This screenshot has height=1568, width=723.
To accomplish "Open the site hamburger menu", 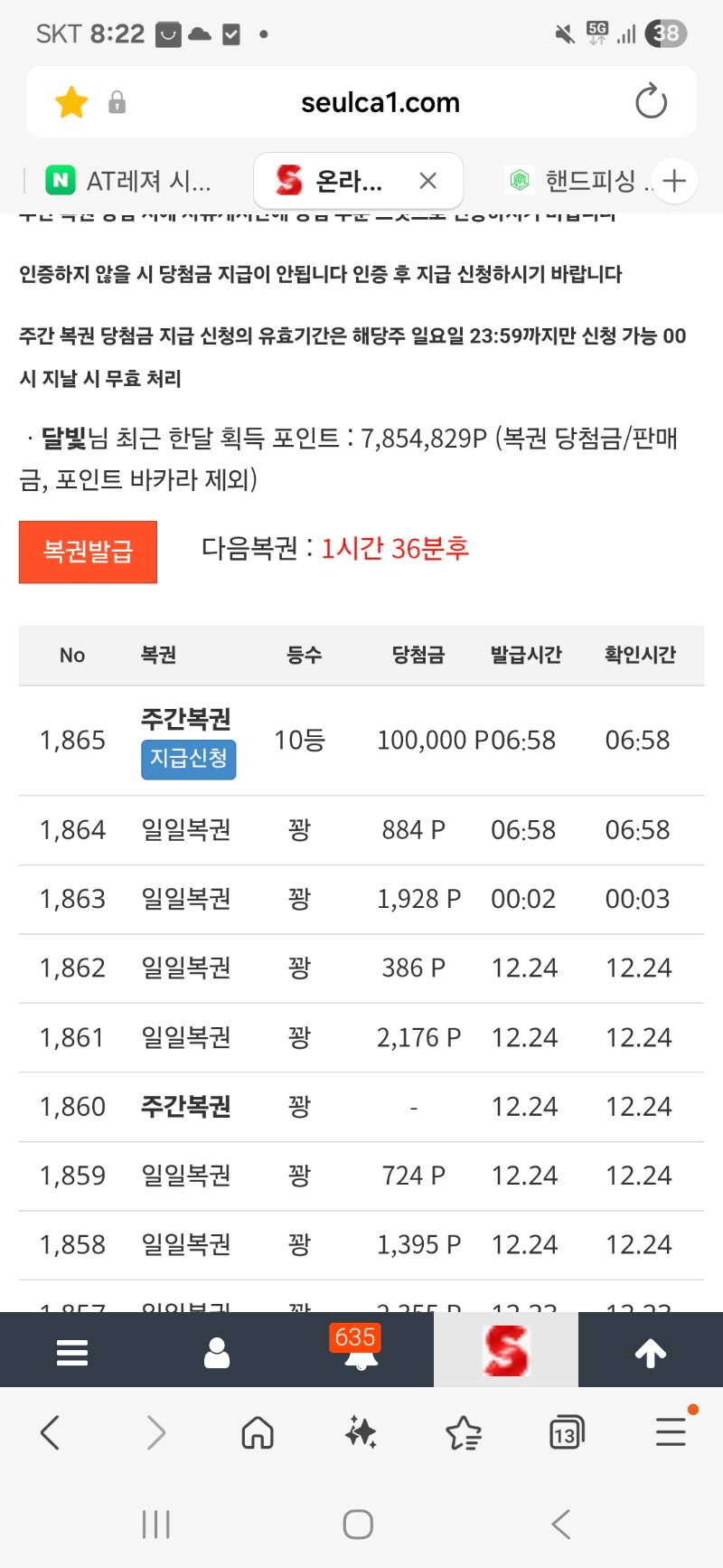I will click(72, 1353).
